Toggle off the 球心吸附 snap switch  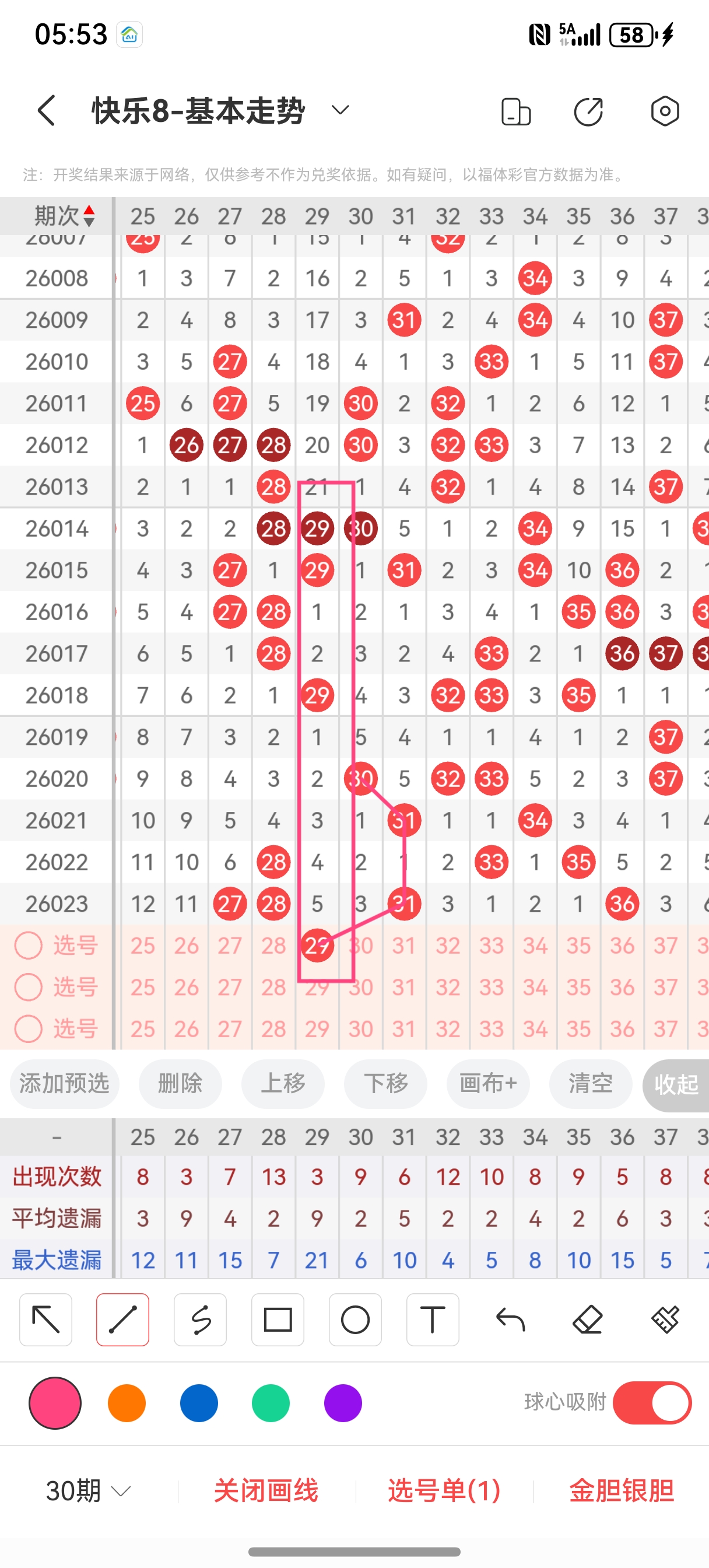pos(651,1403)
